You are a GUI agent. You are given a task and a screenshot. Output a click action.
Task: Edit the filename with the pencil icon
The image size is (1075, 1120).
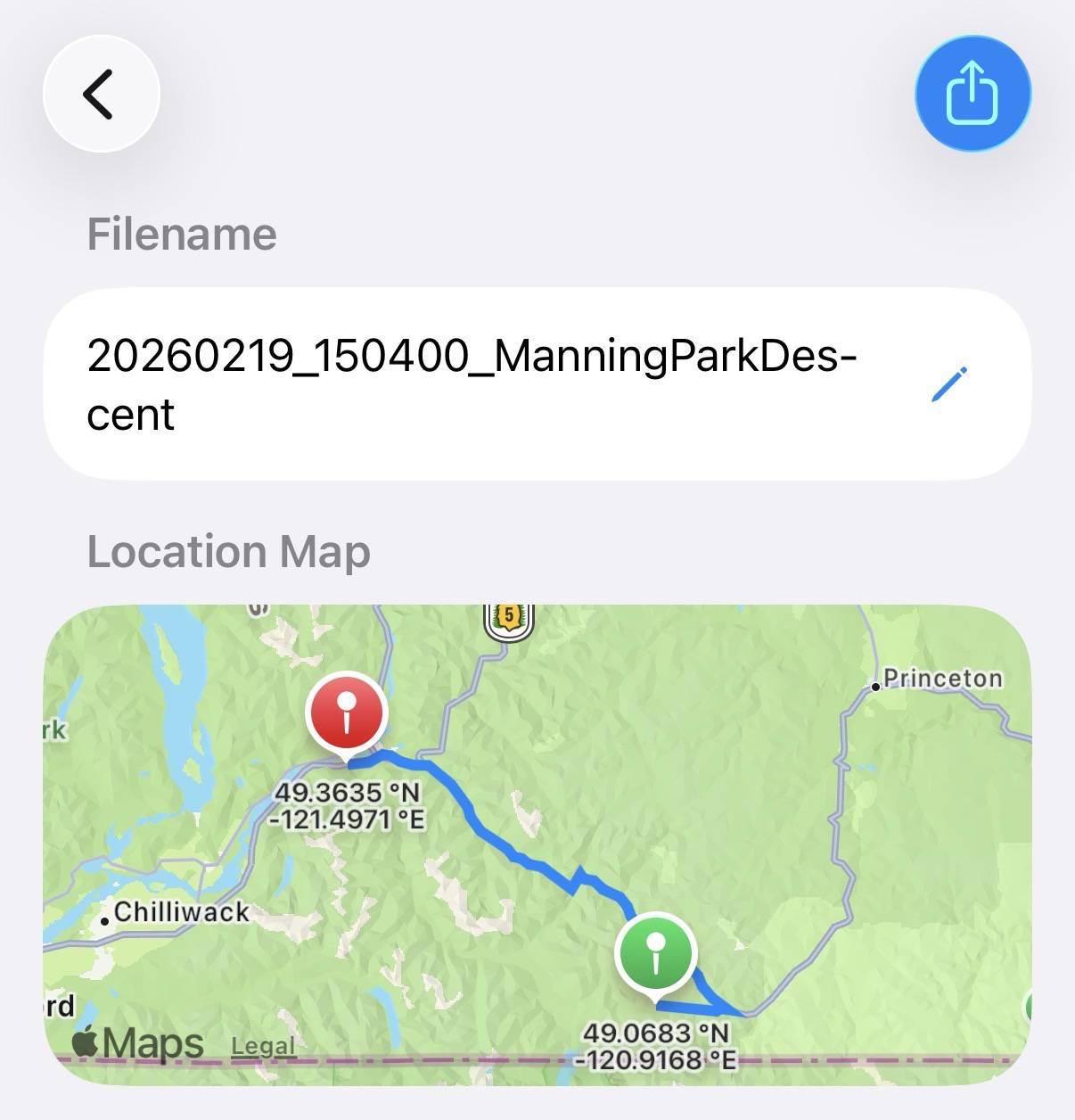948,384
